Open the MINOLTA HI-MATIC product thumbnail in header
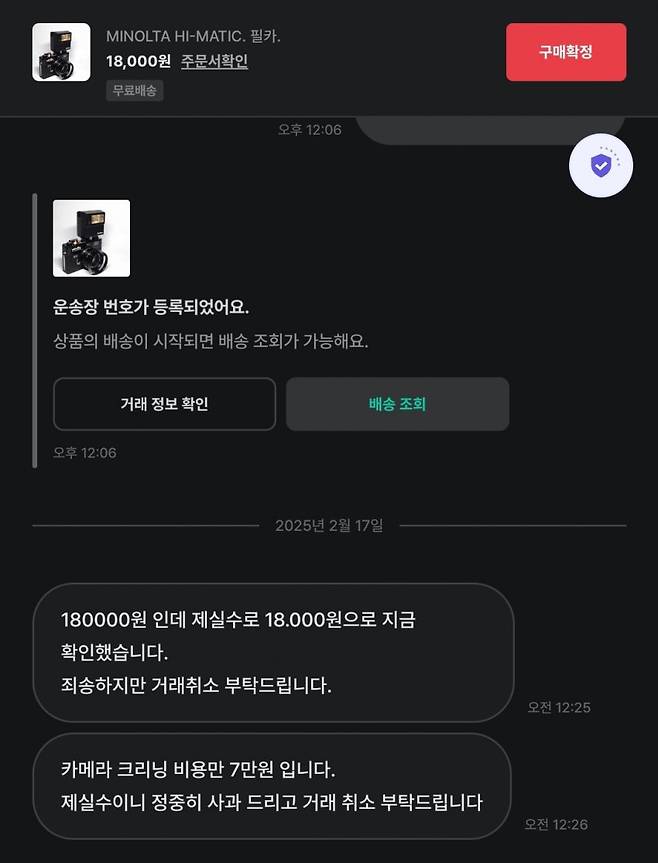The width and height of the screenshot is (658, 863). pos(61,52)
